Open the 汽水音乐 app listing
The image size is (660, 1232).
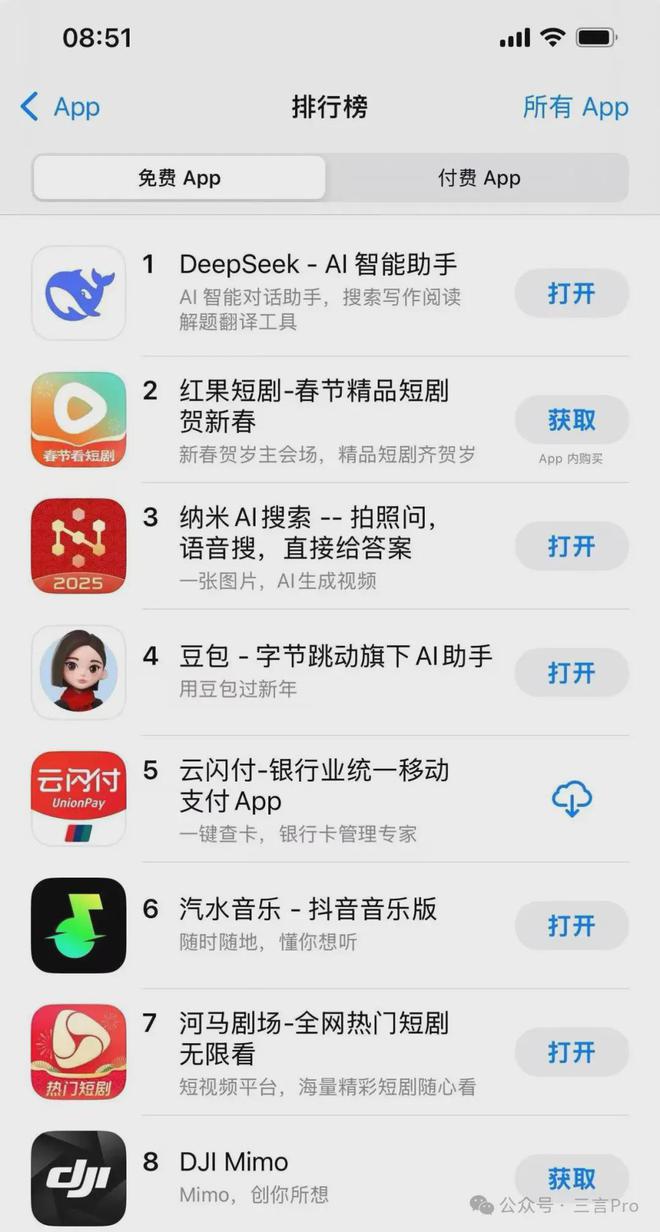tap(330, 926)
